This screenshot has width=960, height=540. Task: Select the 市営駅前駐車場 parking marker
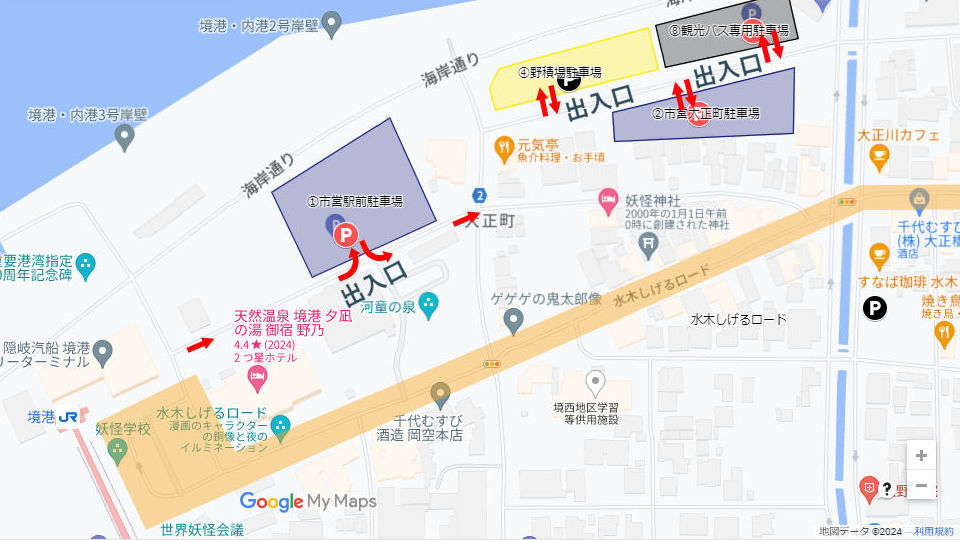346,236
